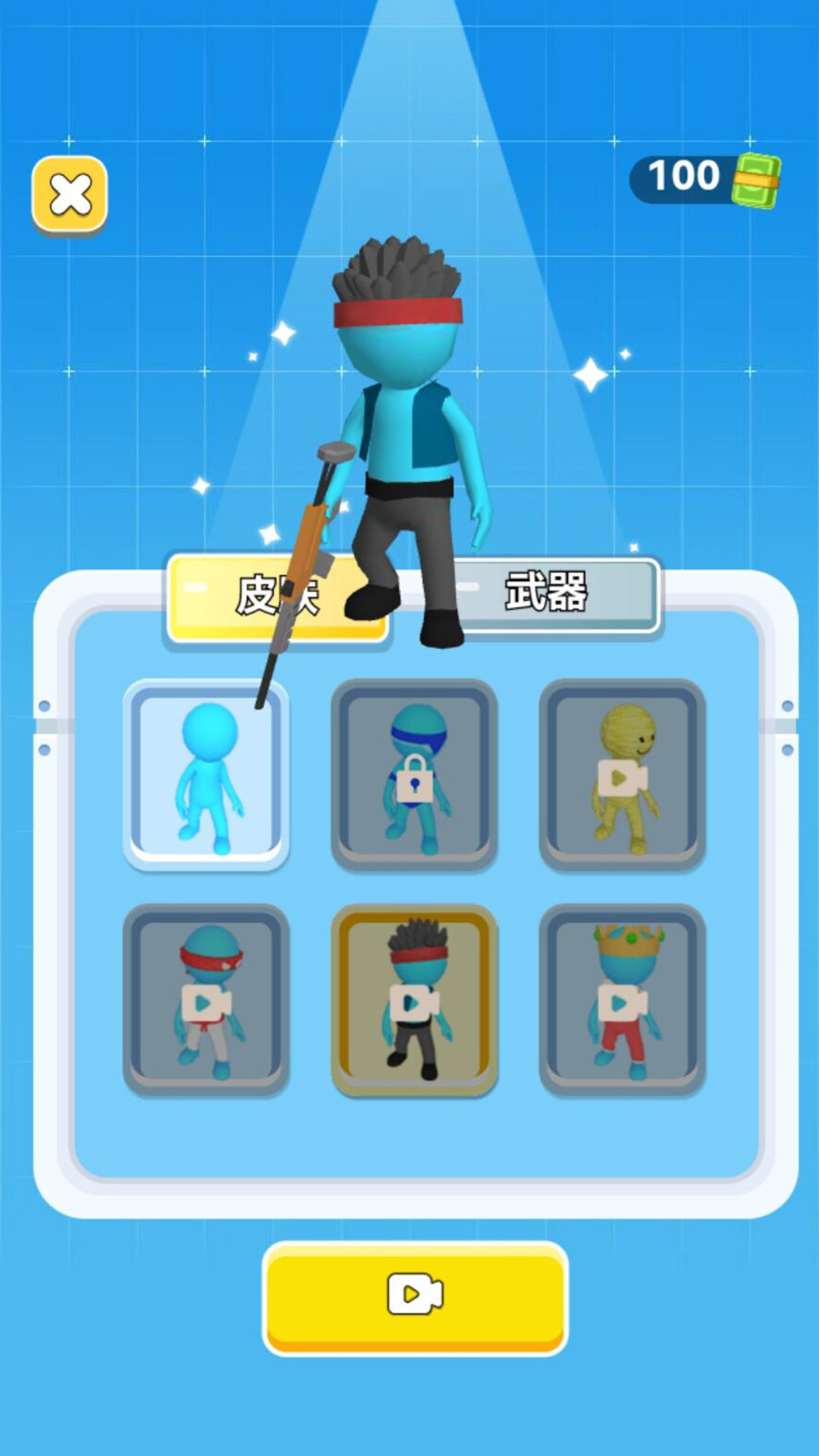The width and height of the screenshot is (819, 1456).
Task: Choose the yellow mummy skin
Action: [x=622, y=775]
